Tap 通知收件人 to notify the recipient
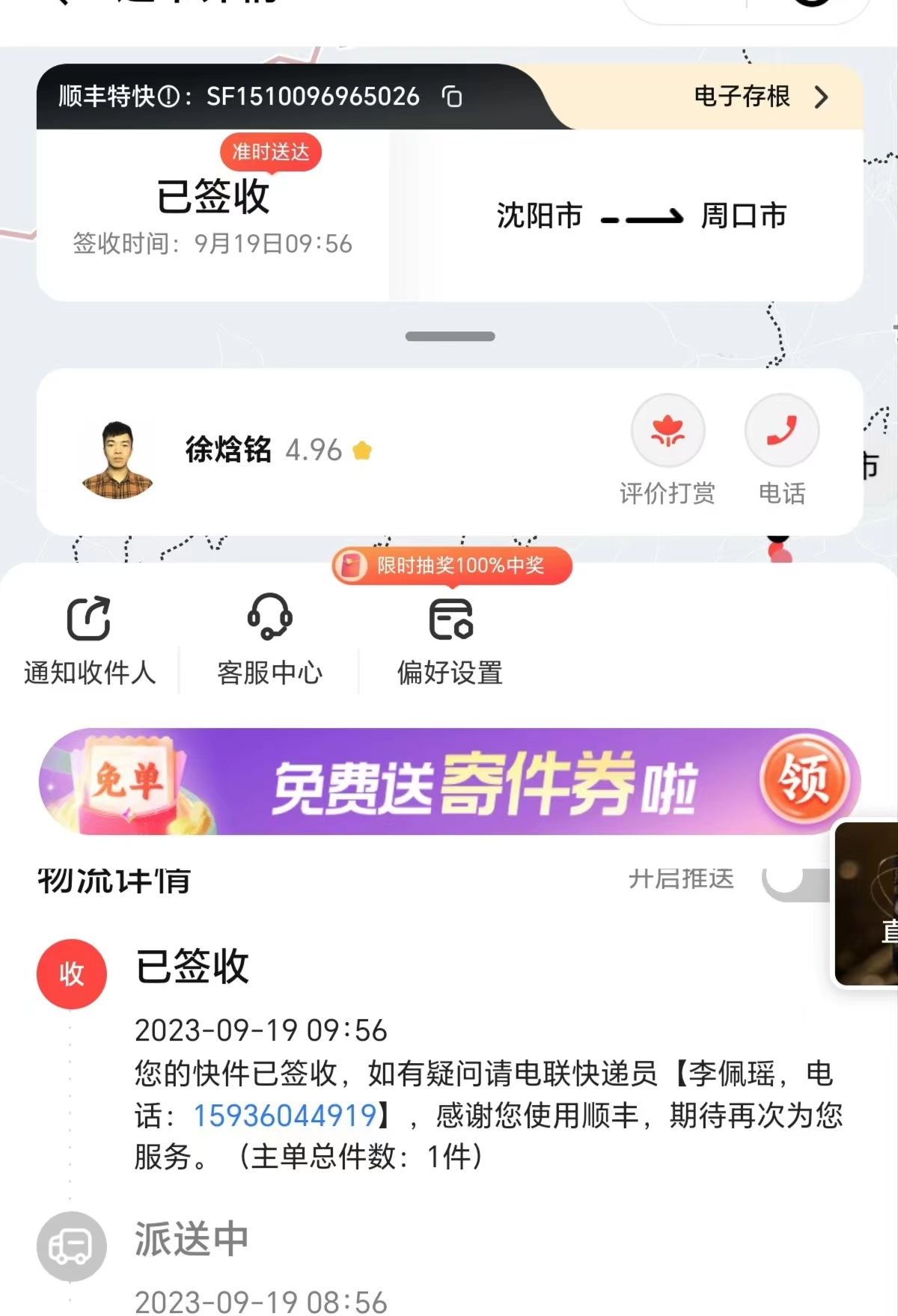Image resolution: width=898 pixels, height=1316 pixels. point(89,641)
